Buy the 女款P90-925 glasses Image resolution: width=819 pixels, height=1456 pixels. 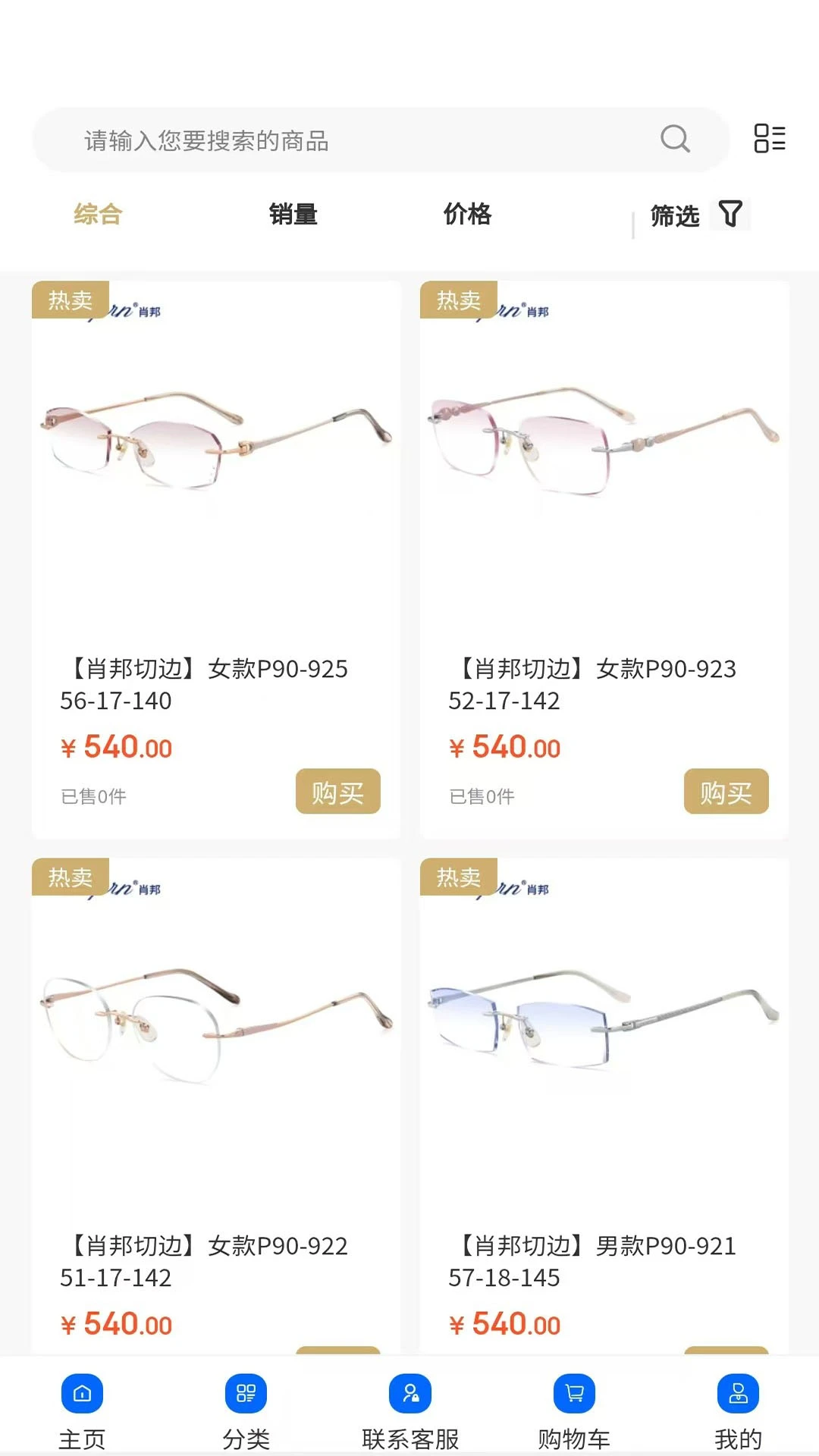point(337,792)
